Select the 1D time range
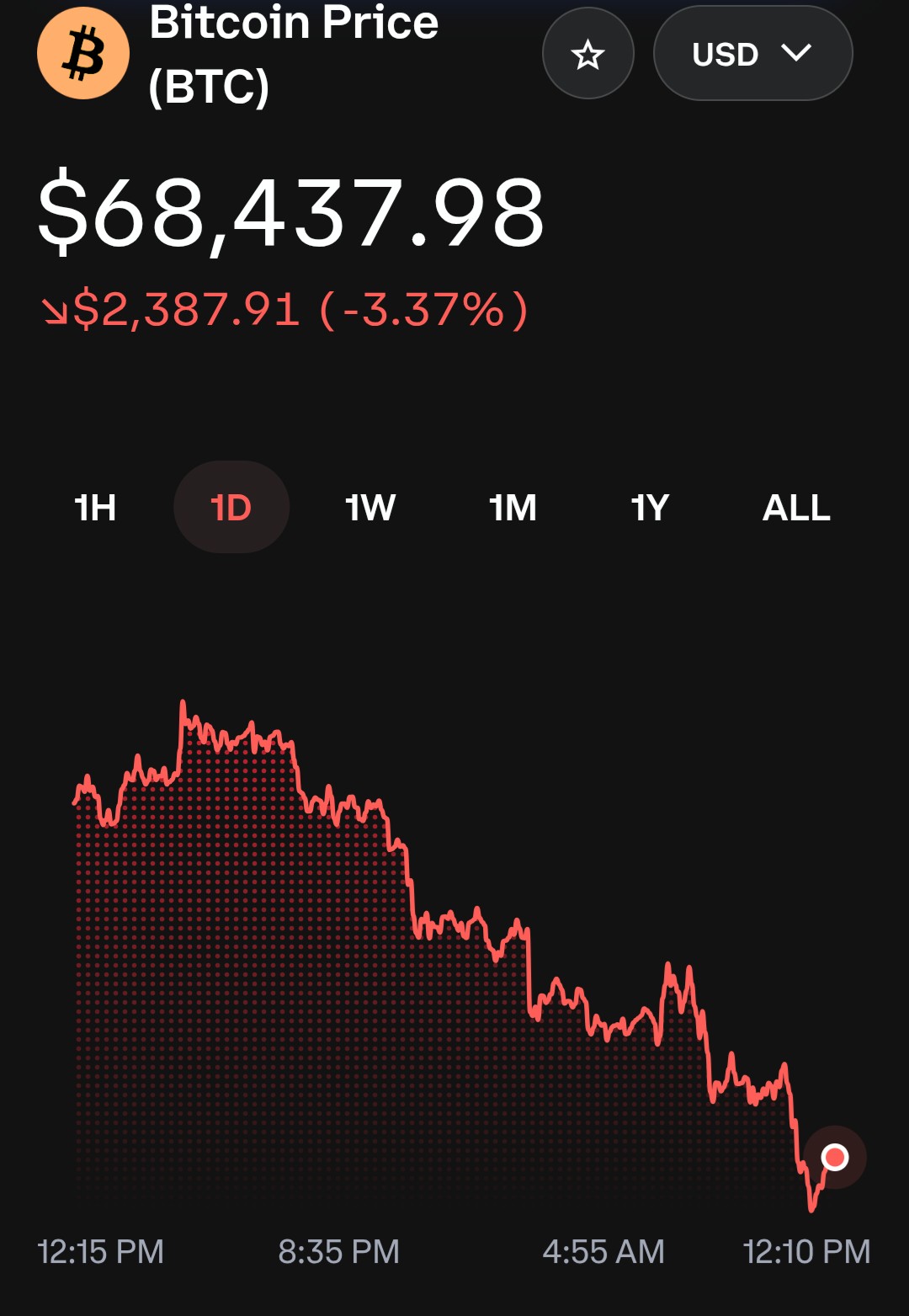Screen dimensions: 909x1316 tap(231, 508)
